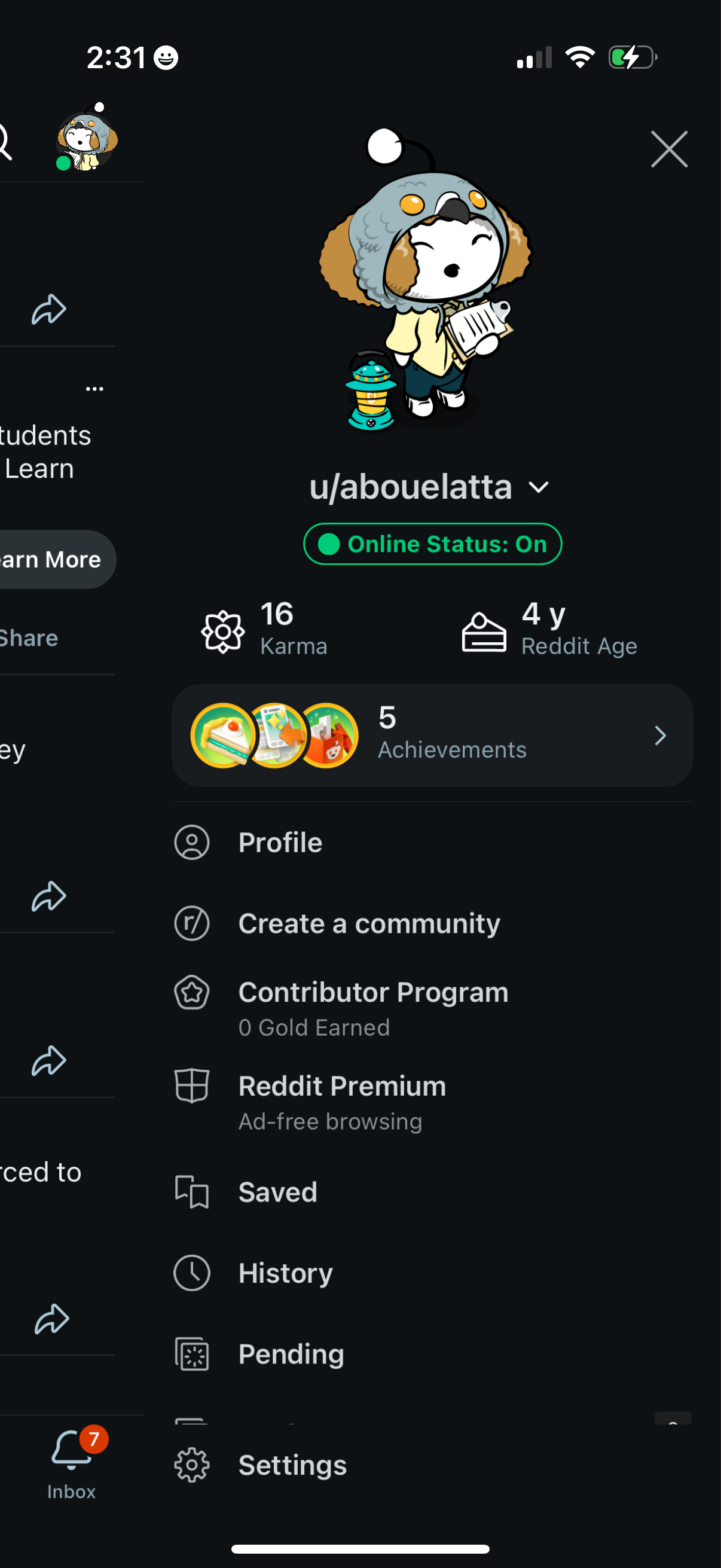Open the Profile section
This screenshot has width=721, height=1568.
[x=280, y=842]
